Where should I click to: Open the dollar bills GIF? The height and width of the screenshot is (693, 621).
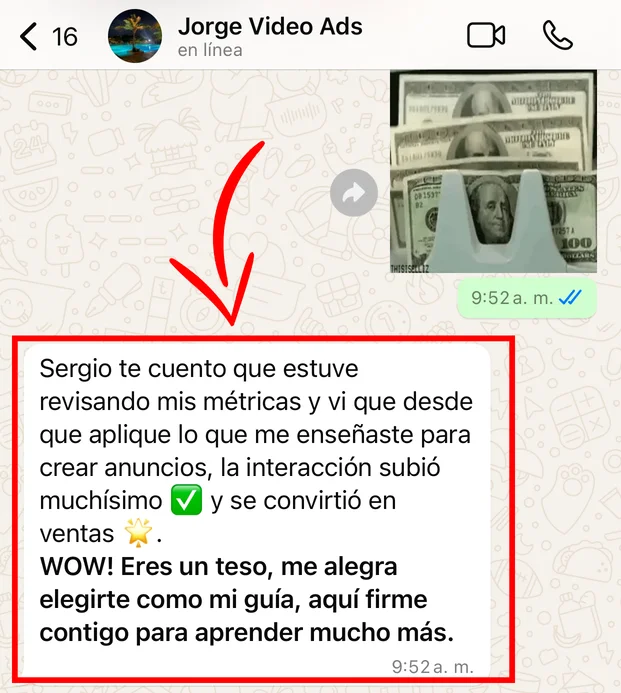pyautogui.click(x=492, y=171)
